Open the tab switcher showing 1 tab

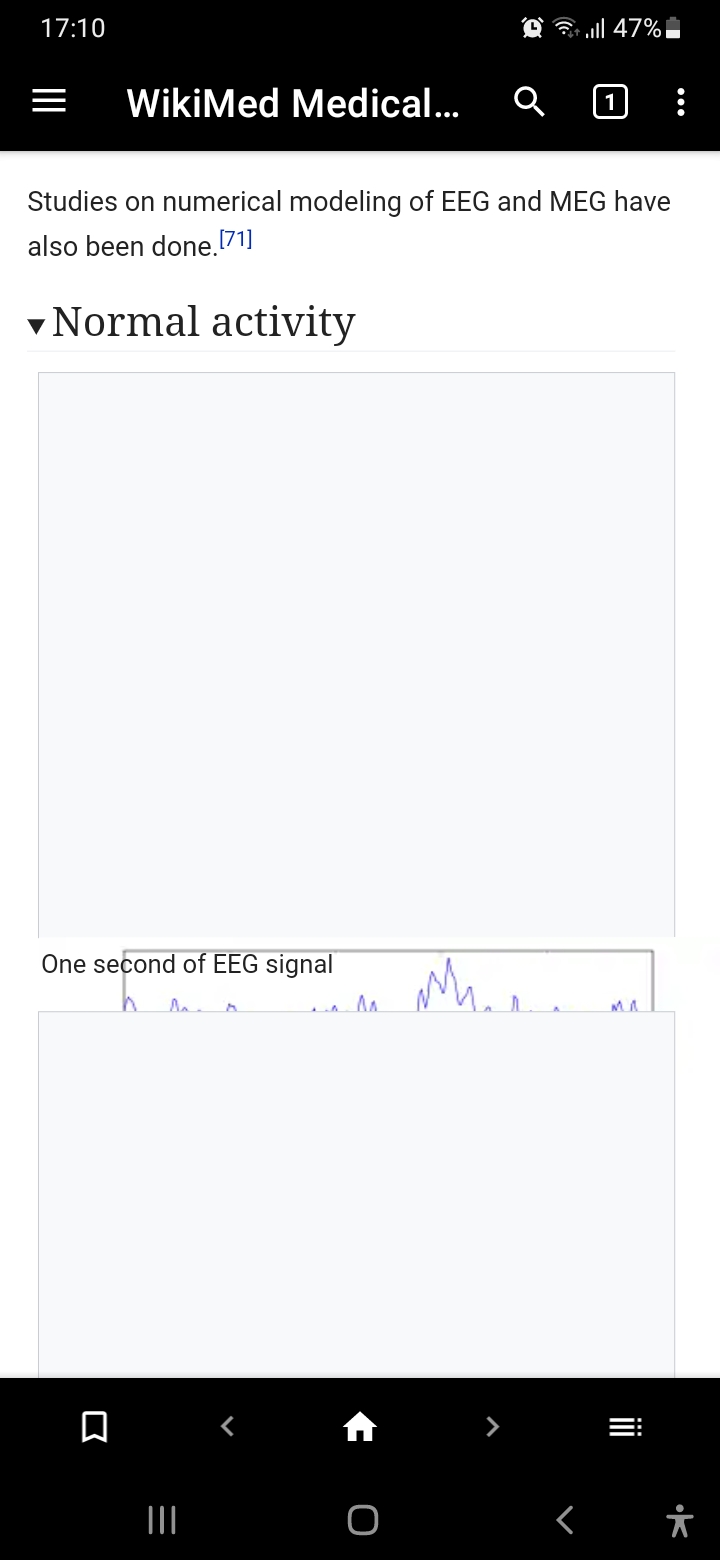click(x=610, y=102)
